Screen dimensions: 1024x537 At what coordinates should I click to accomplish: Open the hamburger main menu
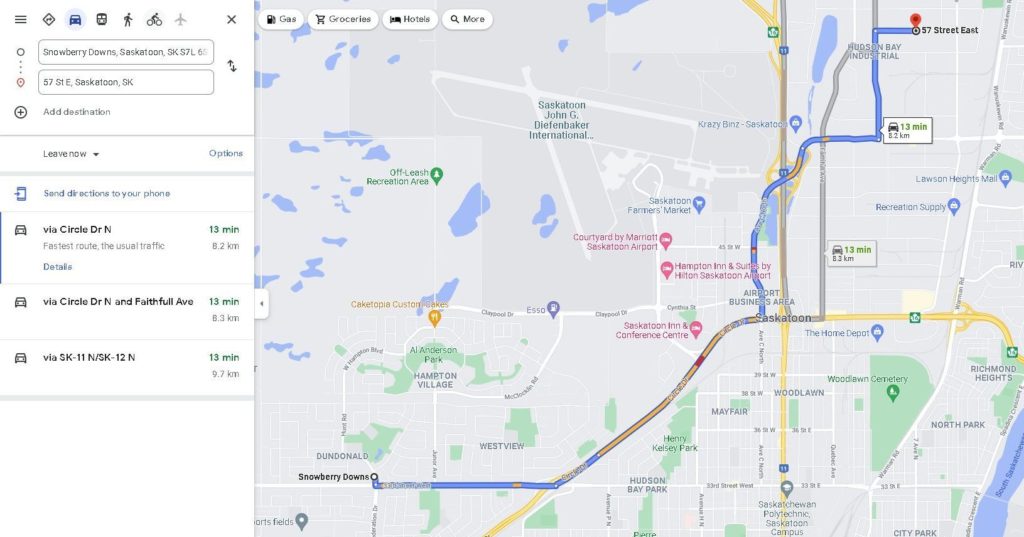point(20,19)
